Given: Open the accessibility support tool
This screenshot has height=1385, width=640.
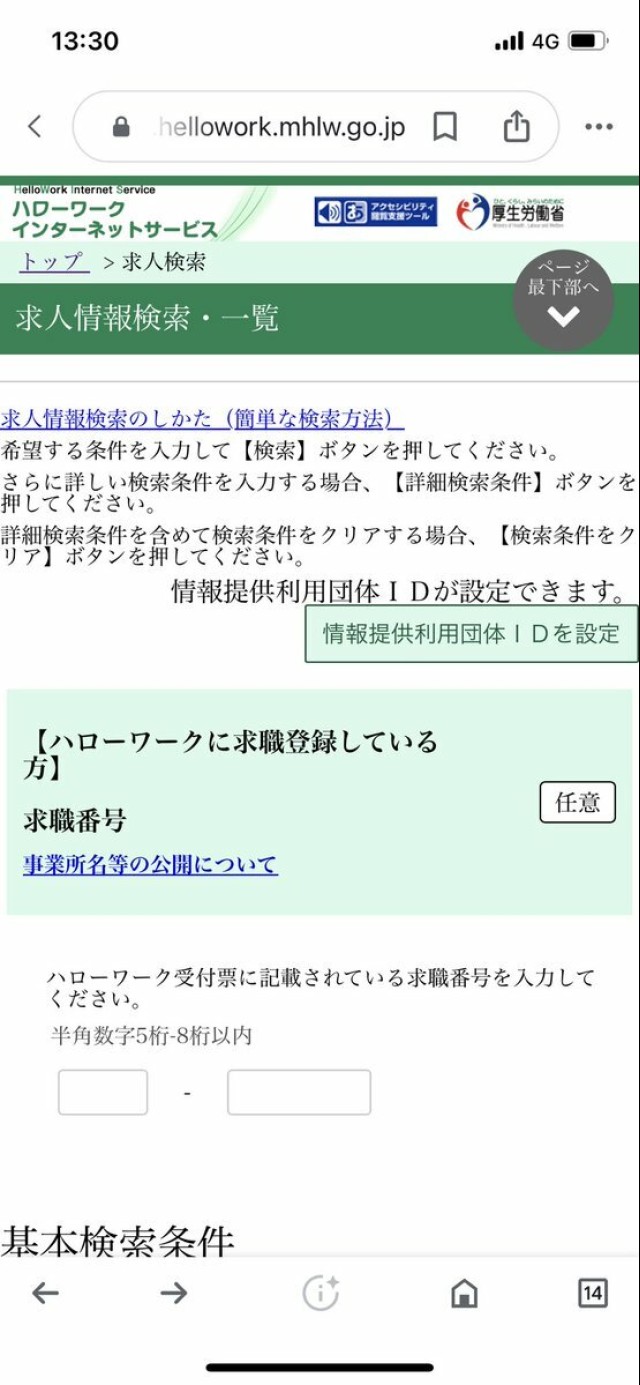Looking at the screenshot, I should 375,212.
